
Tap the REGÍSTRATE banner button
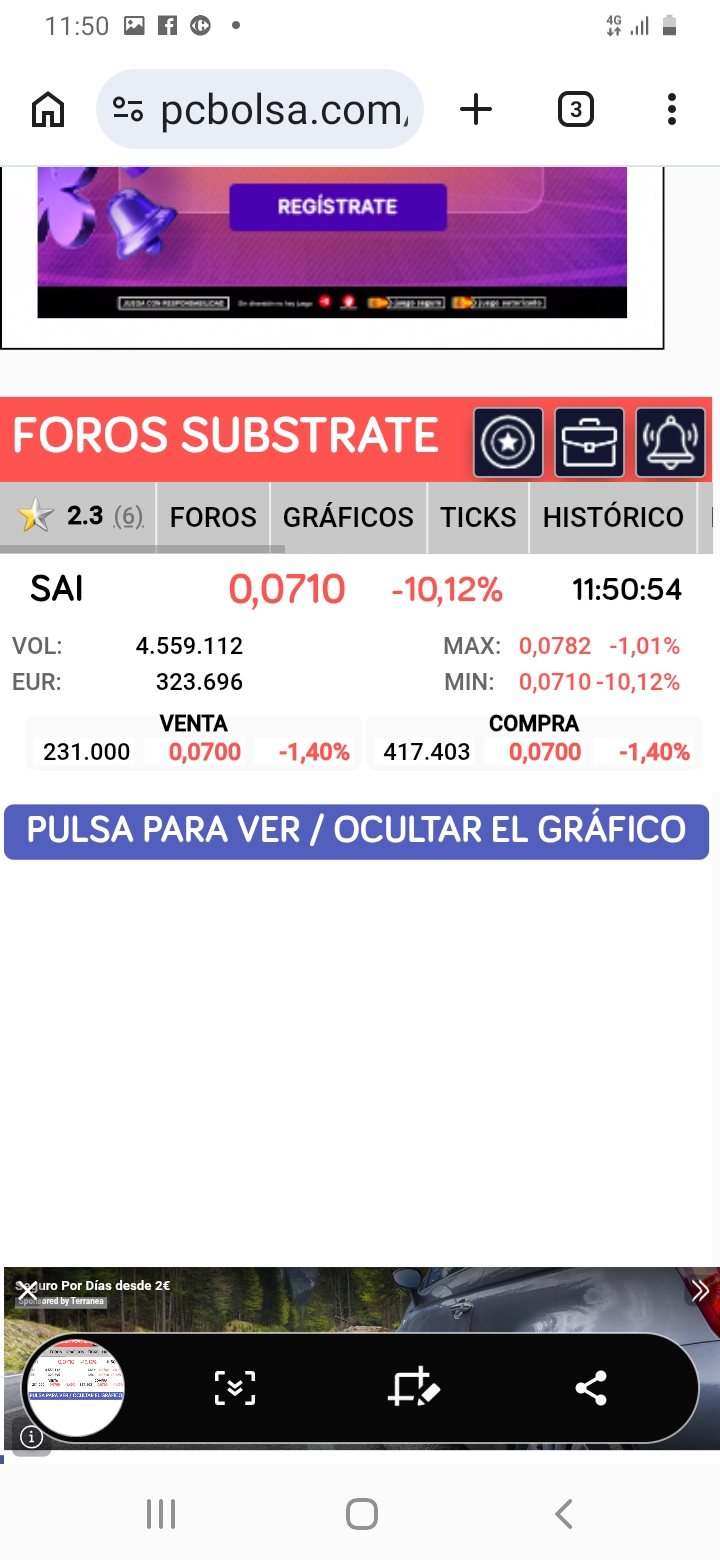[x=337, y=207]
